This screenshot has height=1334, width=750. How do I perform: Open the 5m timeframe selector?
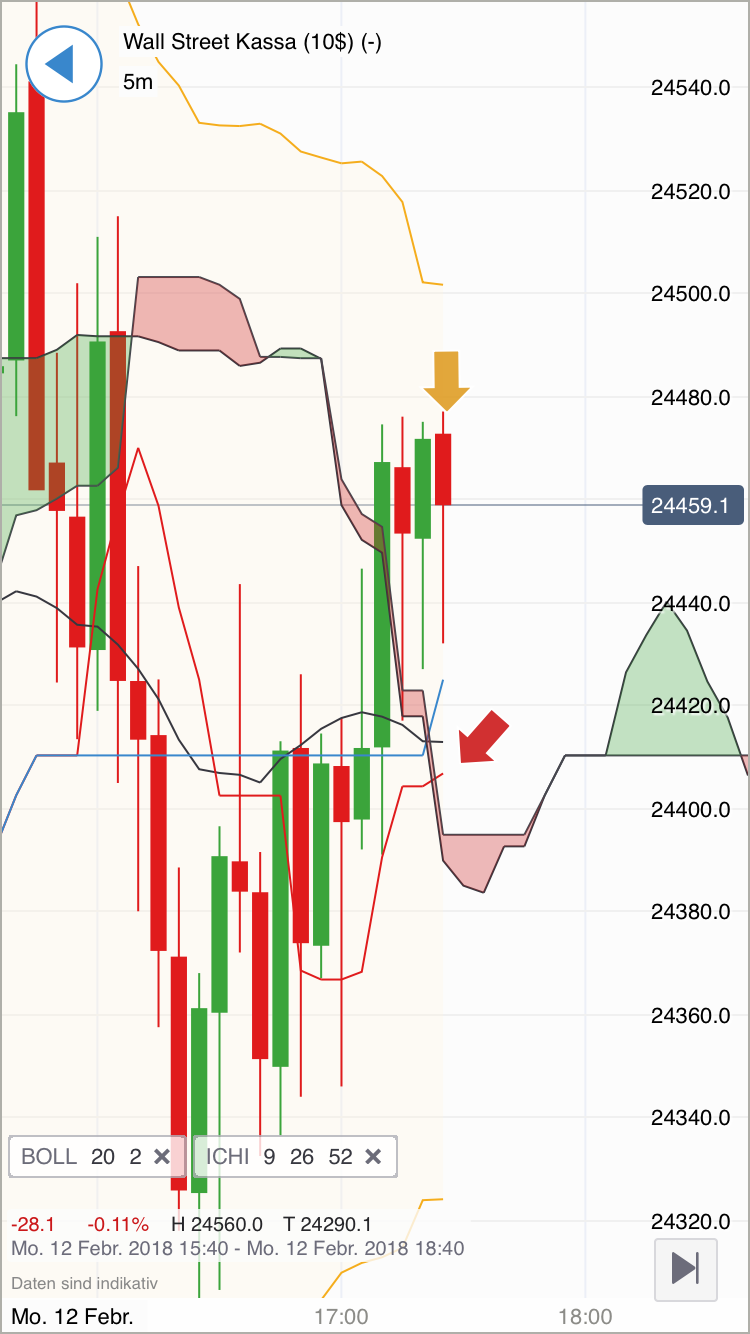[137, 82]
